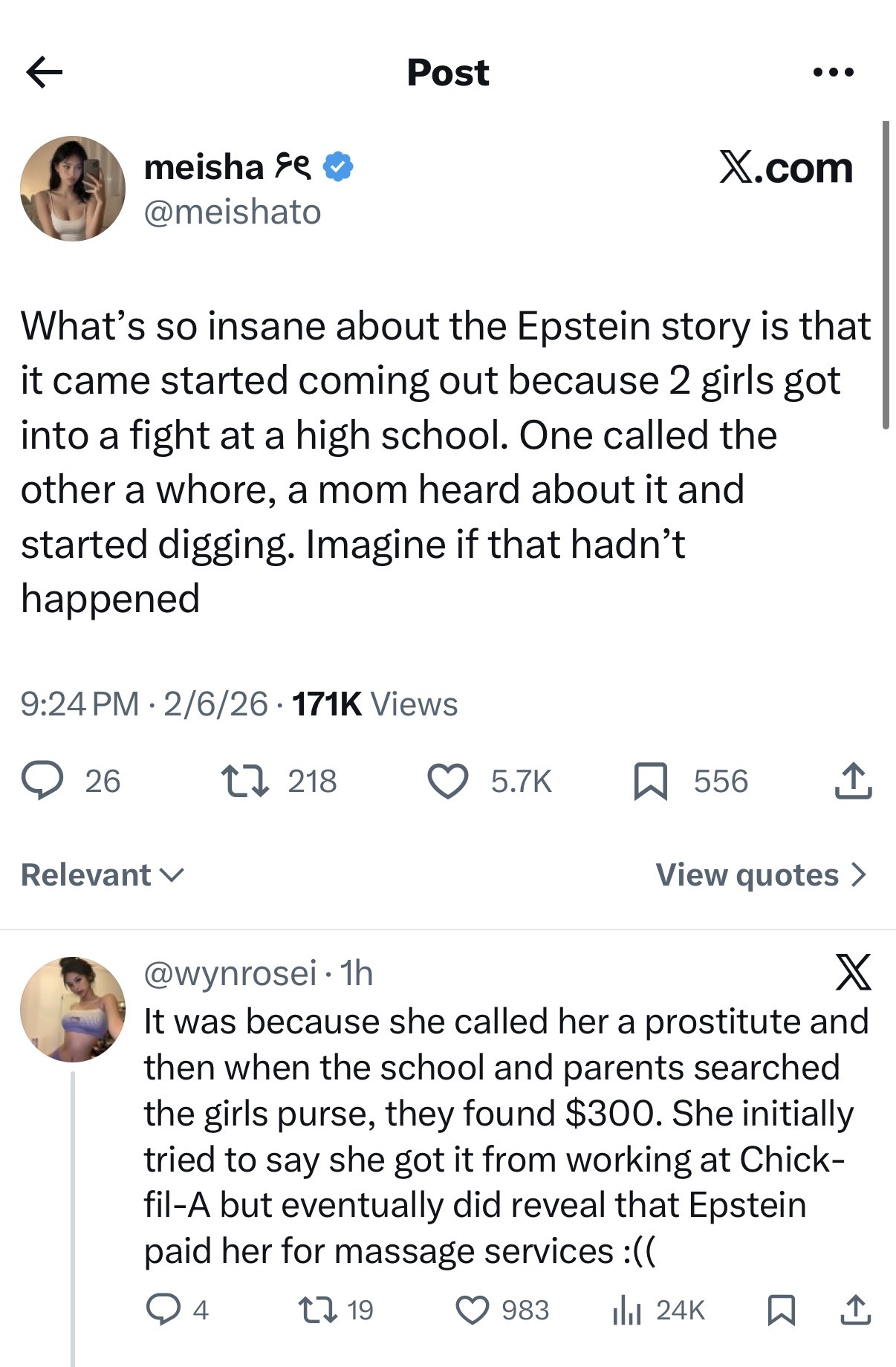Bookmark meisha's post

coord(650,782)
